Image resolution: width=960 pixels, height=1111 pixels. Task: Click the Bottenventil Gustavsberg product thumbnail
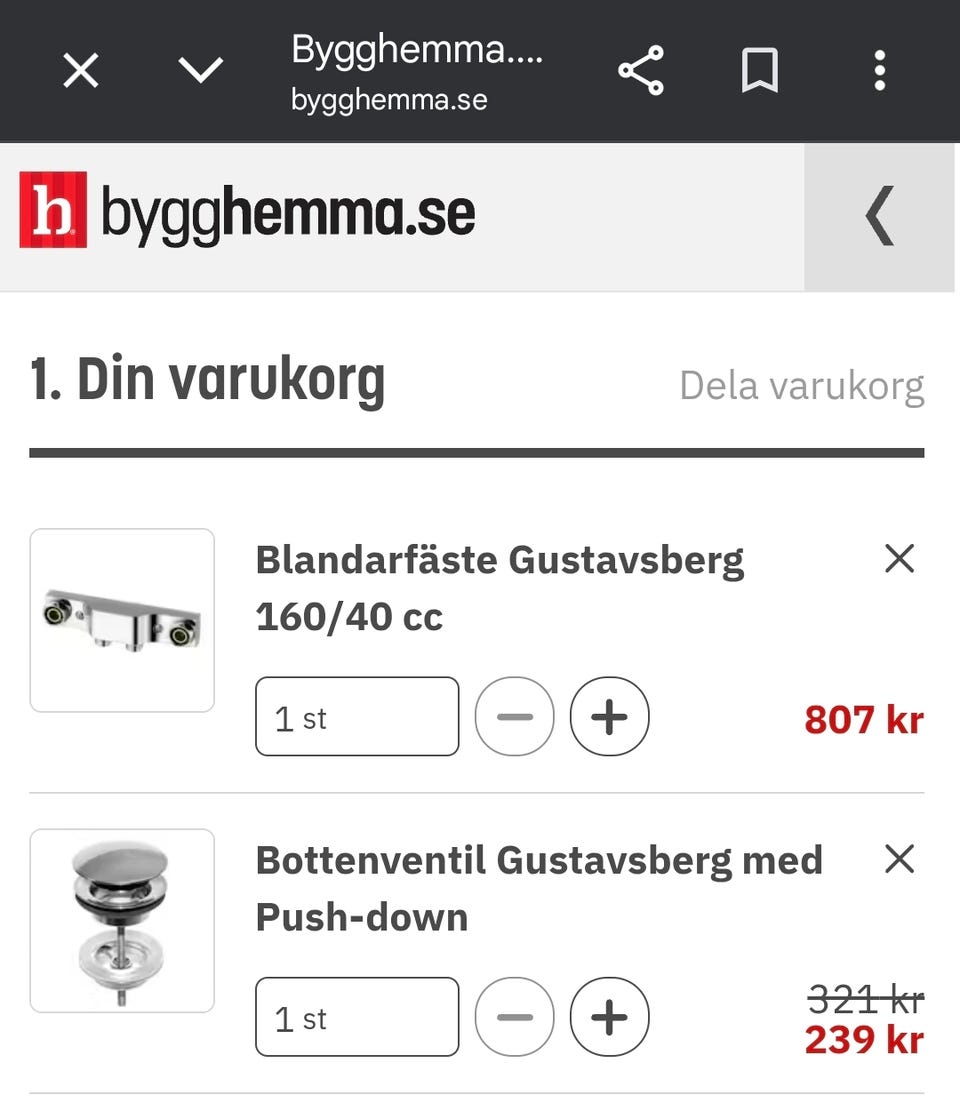coord(121,919)
